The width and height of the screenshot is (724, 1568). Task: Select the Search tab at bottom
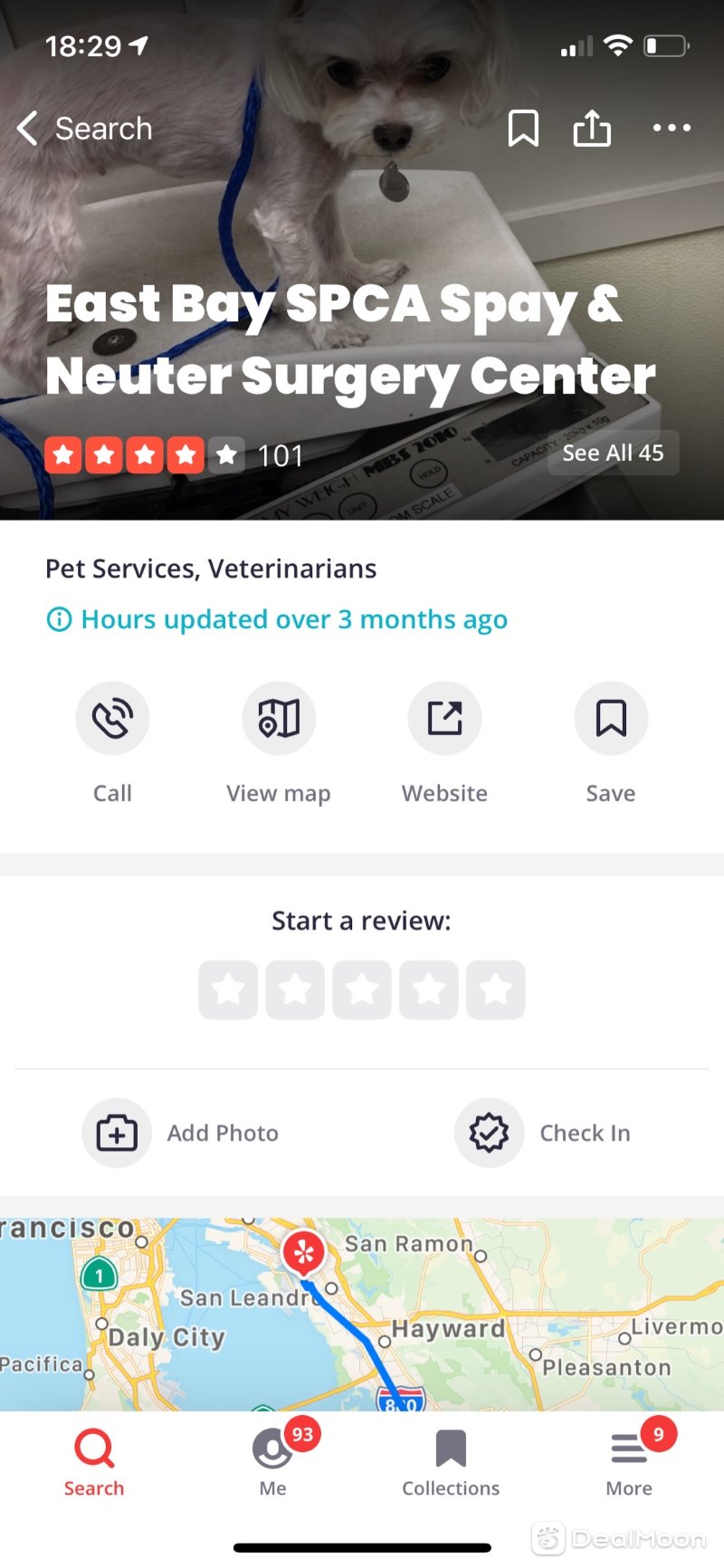94,1460
